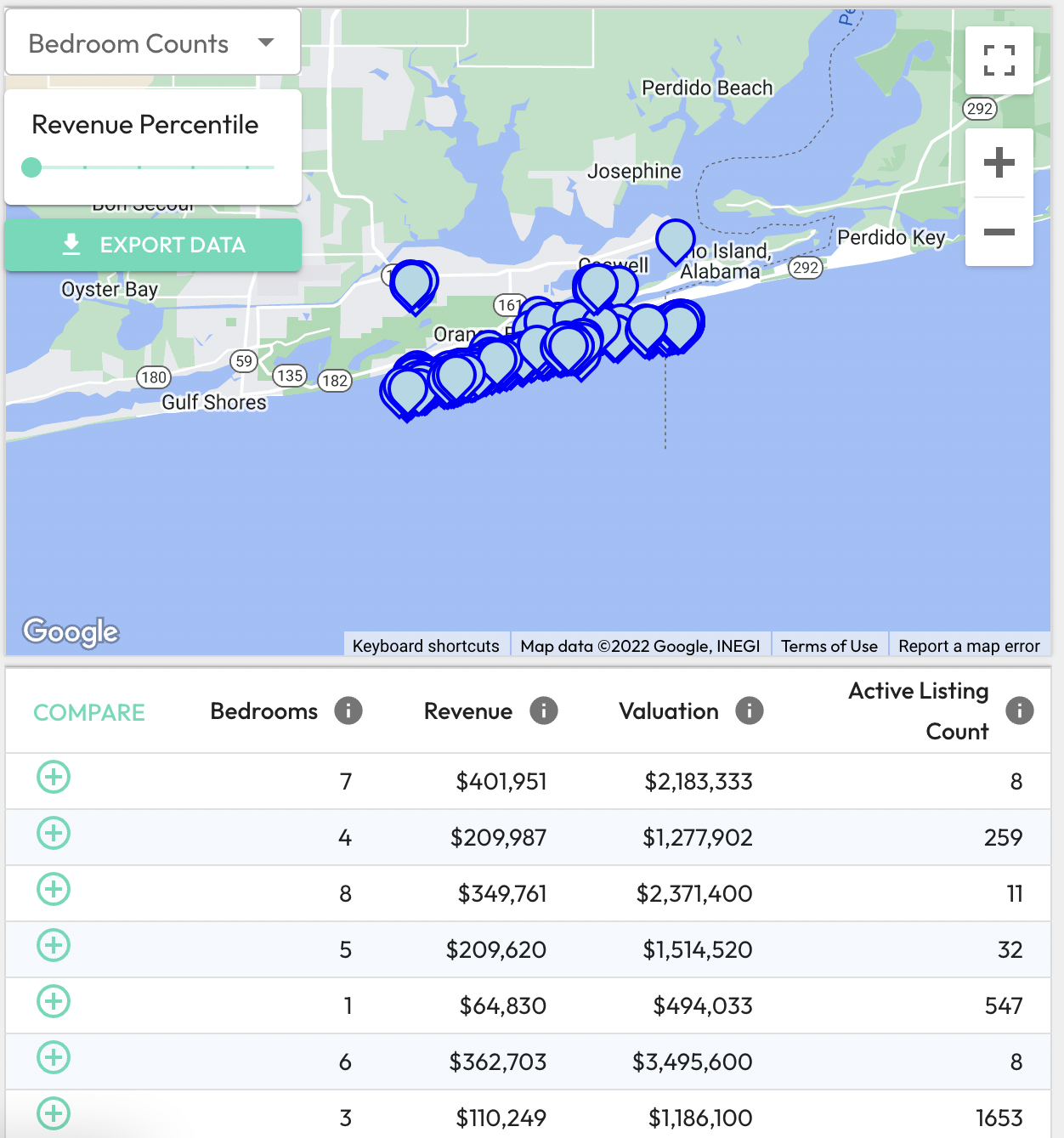The width and height of the screenshot is (1064, 1138).
Task: Show info about the Valuation column
Action: [749, 711]
